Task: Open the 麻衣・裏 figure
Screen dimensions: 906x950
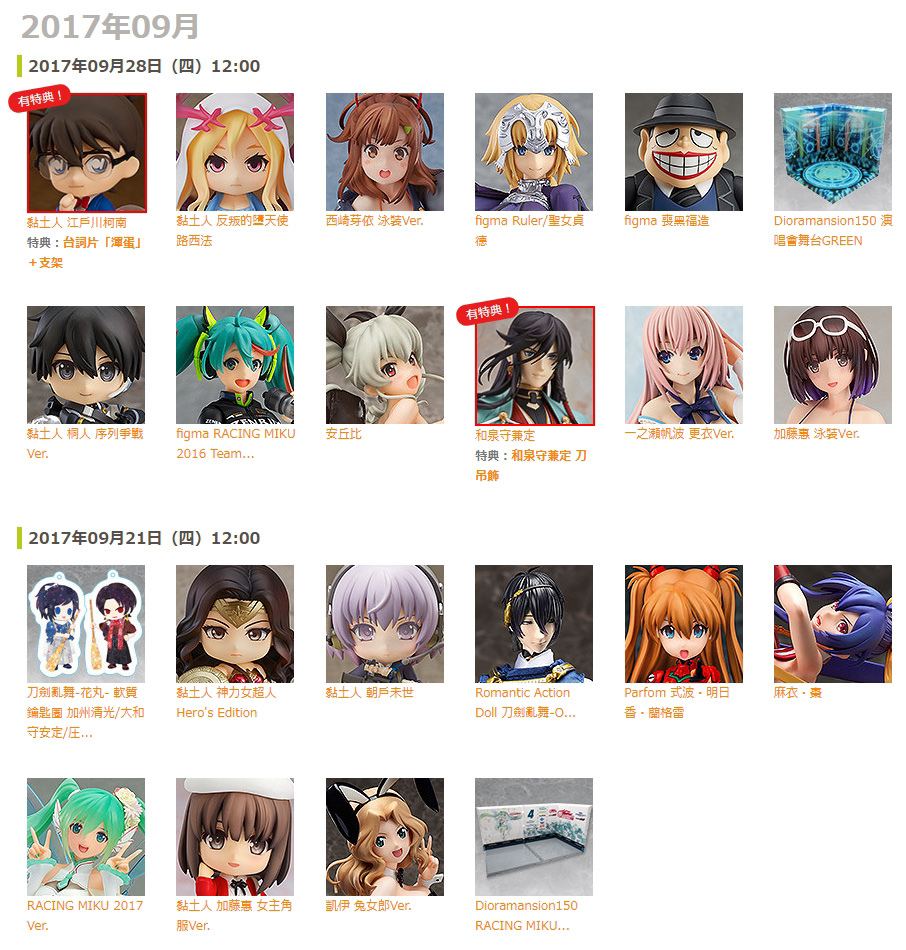Action: pos(833,624)
